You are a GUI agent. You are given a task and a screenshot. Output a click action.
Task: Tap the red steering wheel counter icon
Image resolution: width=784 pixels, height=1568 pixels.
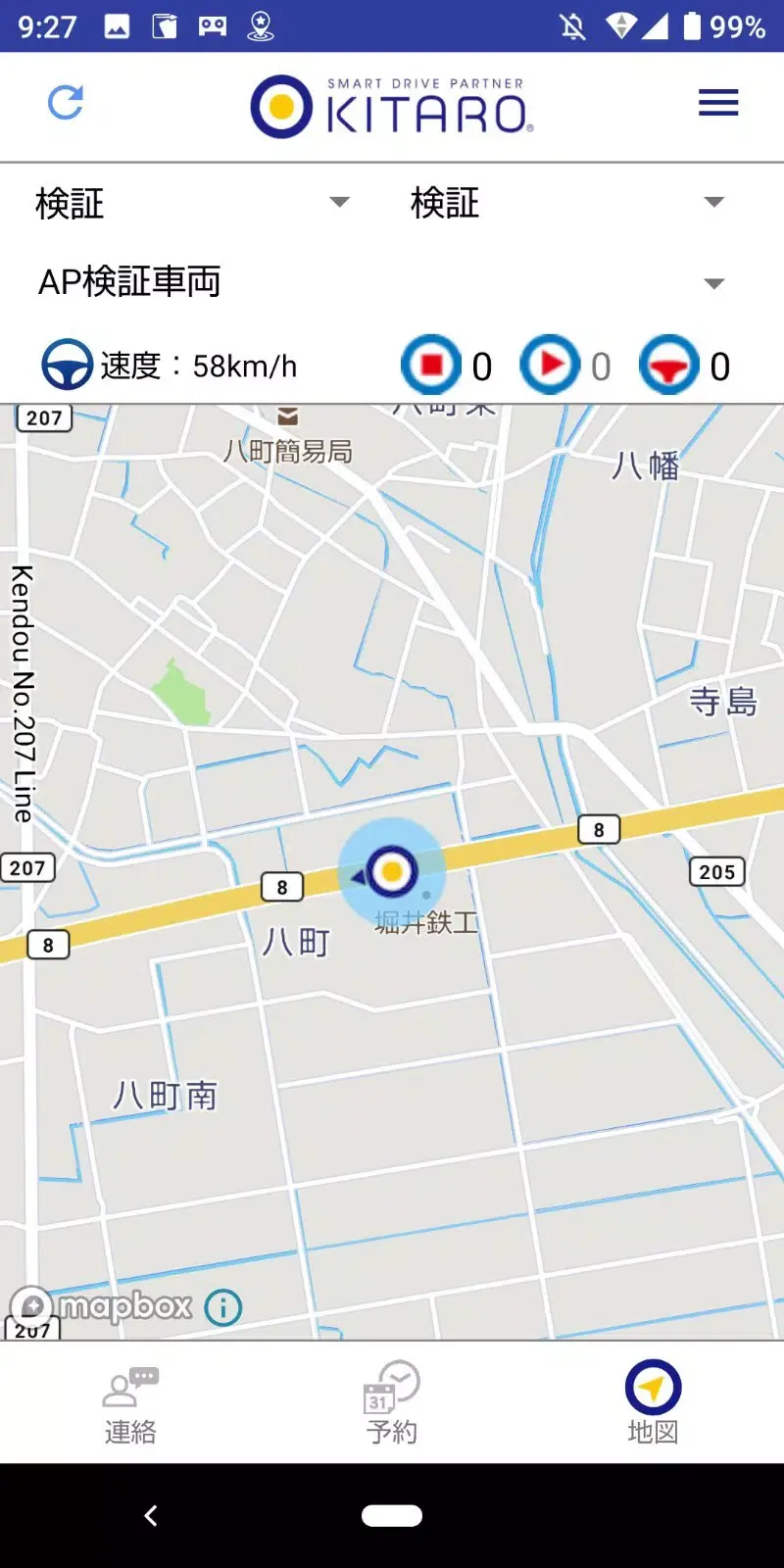click(x=667, y=364)
